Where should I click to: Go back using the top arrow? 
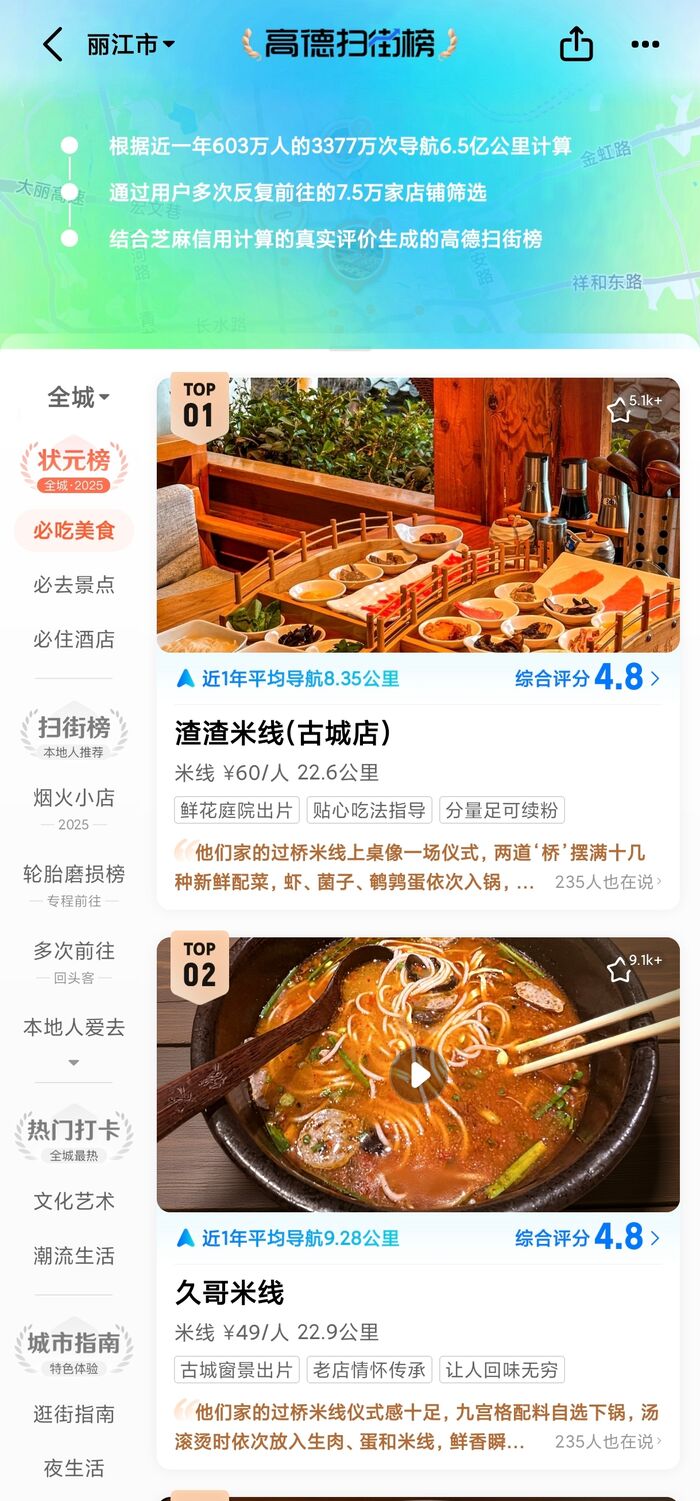(53, 45)
